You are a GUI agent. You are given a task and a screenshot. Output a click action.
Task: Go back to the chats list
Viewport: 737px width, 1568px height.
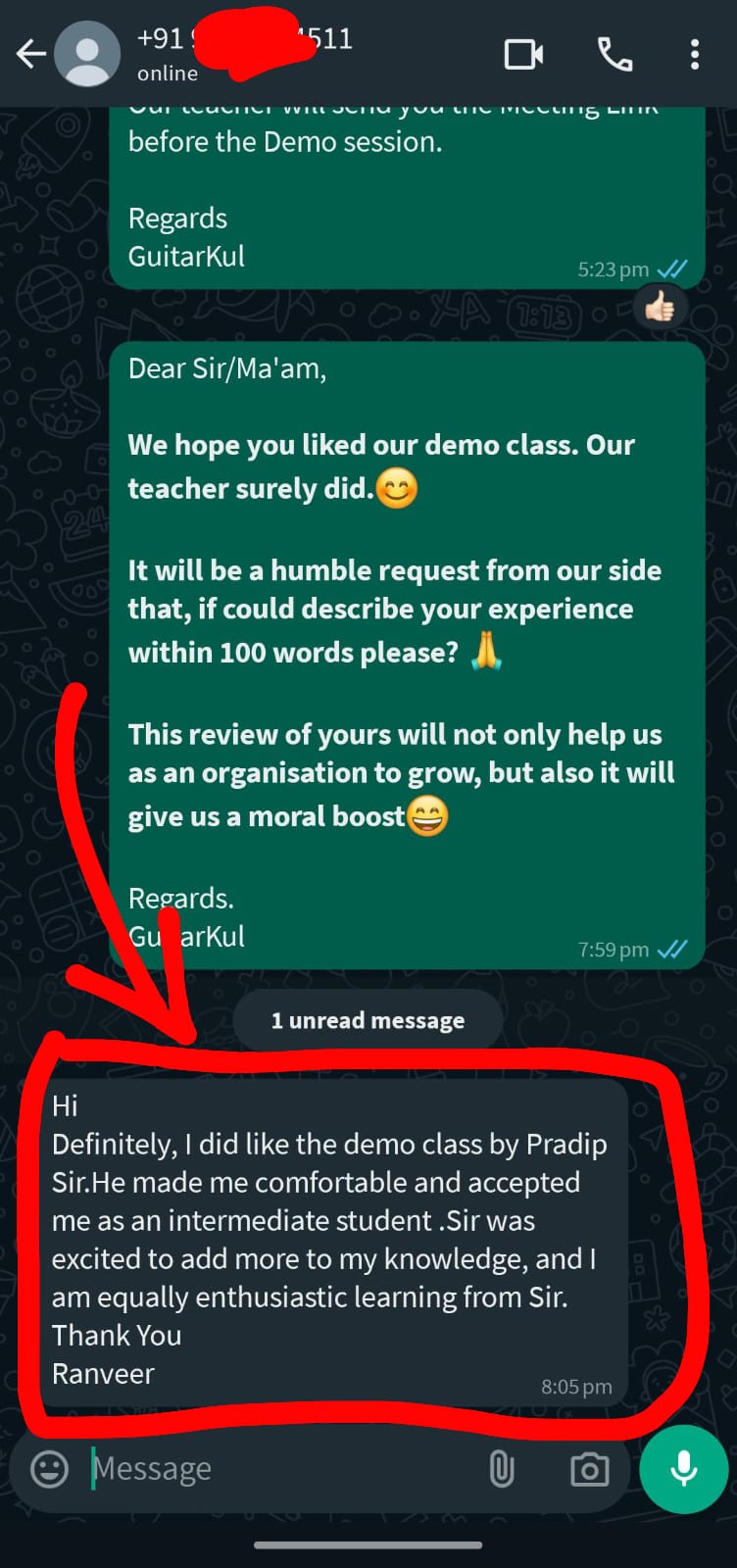tap(31, 54)
